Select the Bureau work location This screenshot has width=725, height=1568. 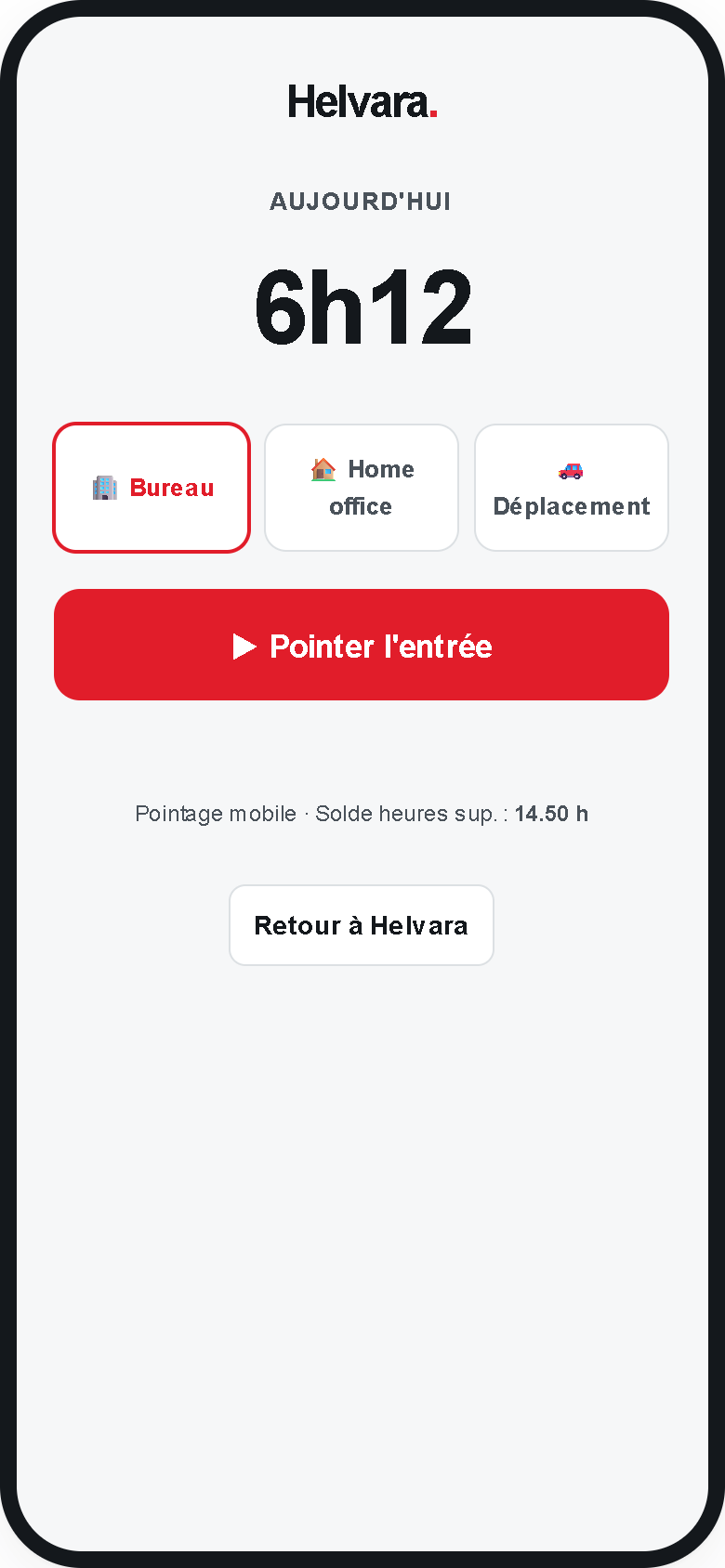(x=152, y=488)
